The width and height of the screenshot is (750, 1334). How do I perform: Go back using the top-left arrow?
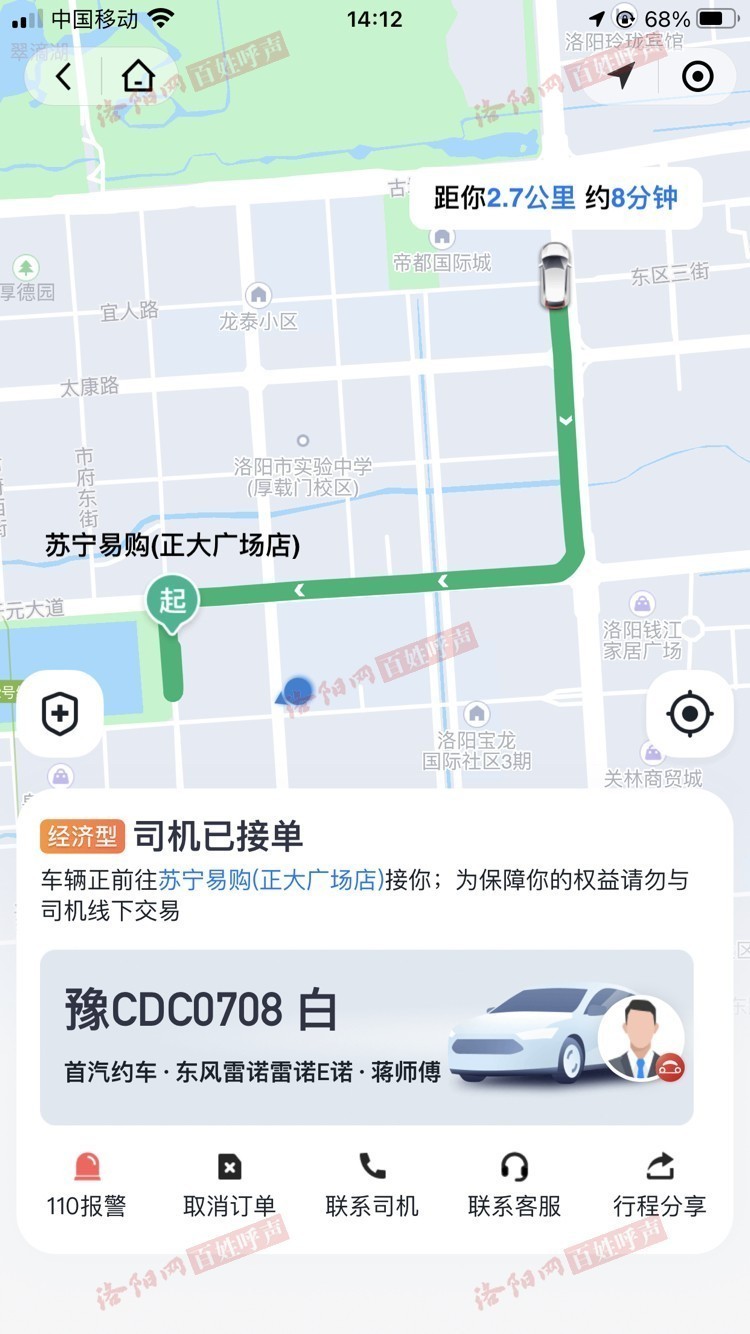point(64,77)
